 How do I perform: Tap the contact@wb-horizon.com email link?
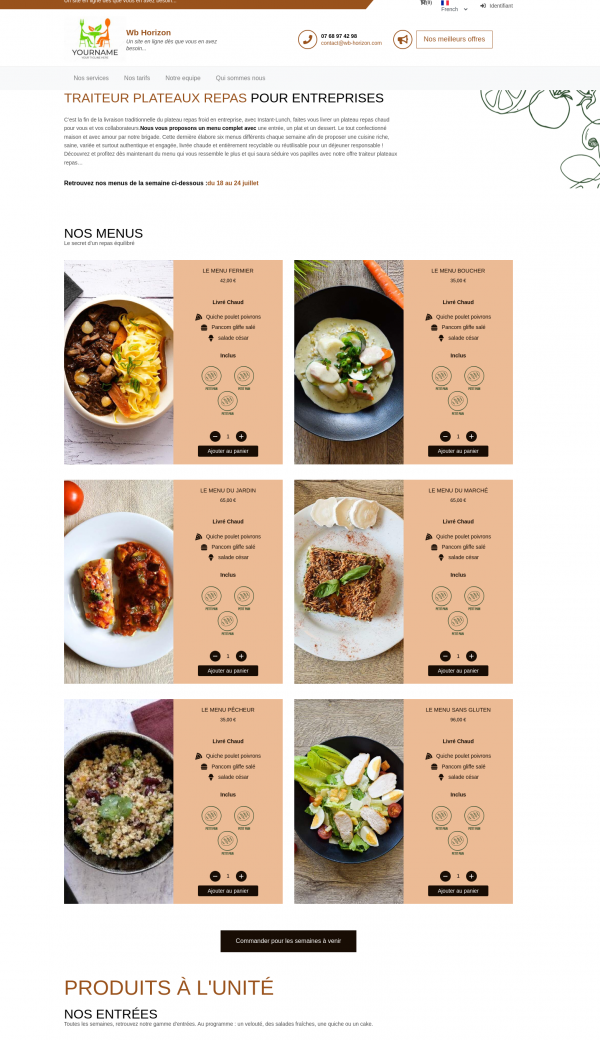[x=351, y=43]
